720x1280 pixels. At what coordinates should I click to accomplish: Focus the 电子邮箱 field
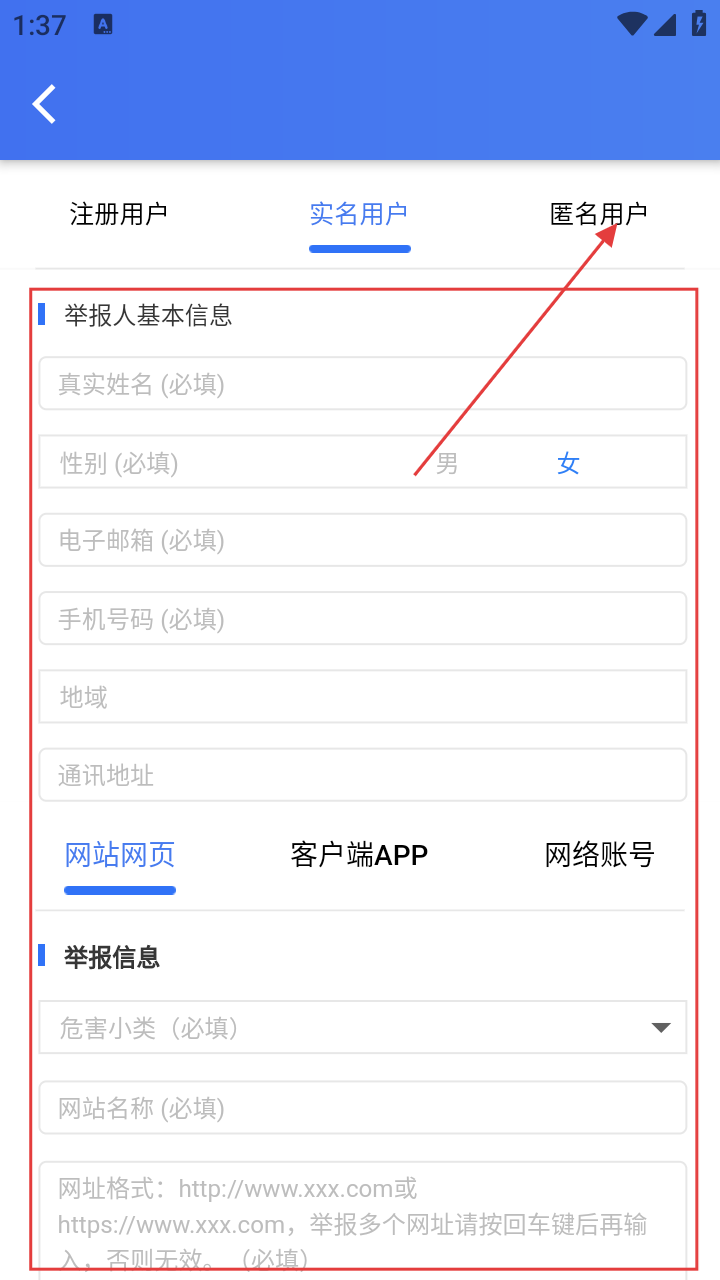(x=363, y=540)
